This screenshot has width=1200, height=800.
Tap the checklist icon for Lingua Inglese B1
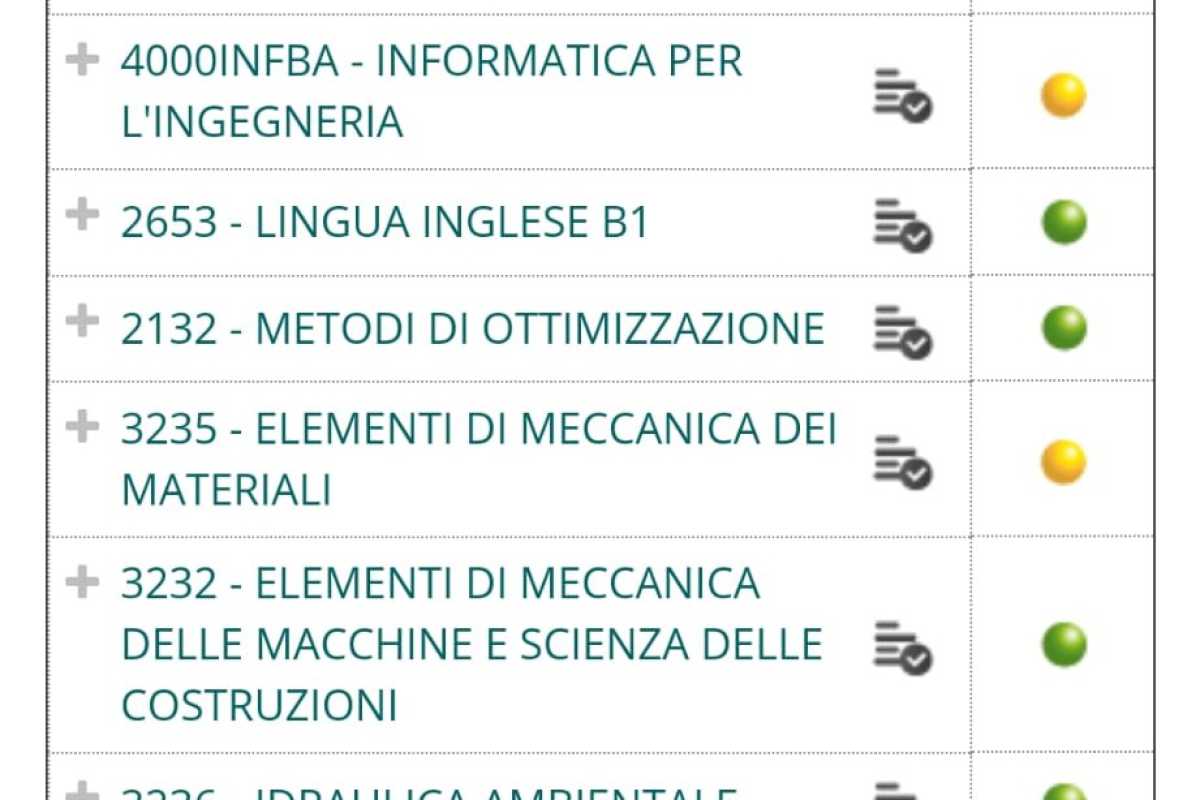click(903, 224)
